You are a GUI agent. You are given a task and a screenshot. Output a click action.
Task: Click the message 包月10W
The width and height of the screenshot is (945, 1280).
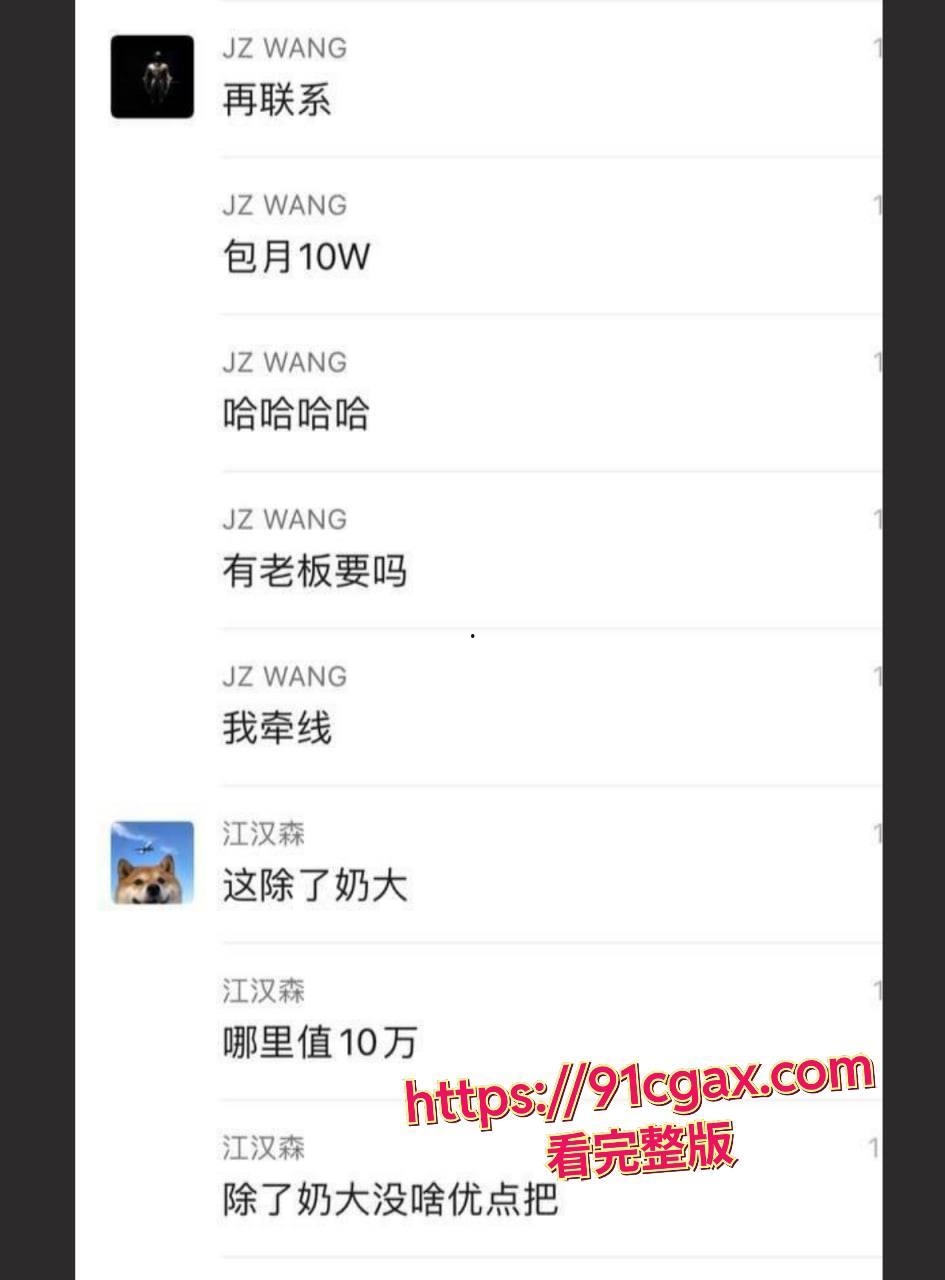click(x=295, y=257)
